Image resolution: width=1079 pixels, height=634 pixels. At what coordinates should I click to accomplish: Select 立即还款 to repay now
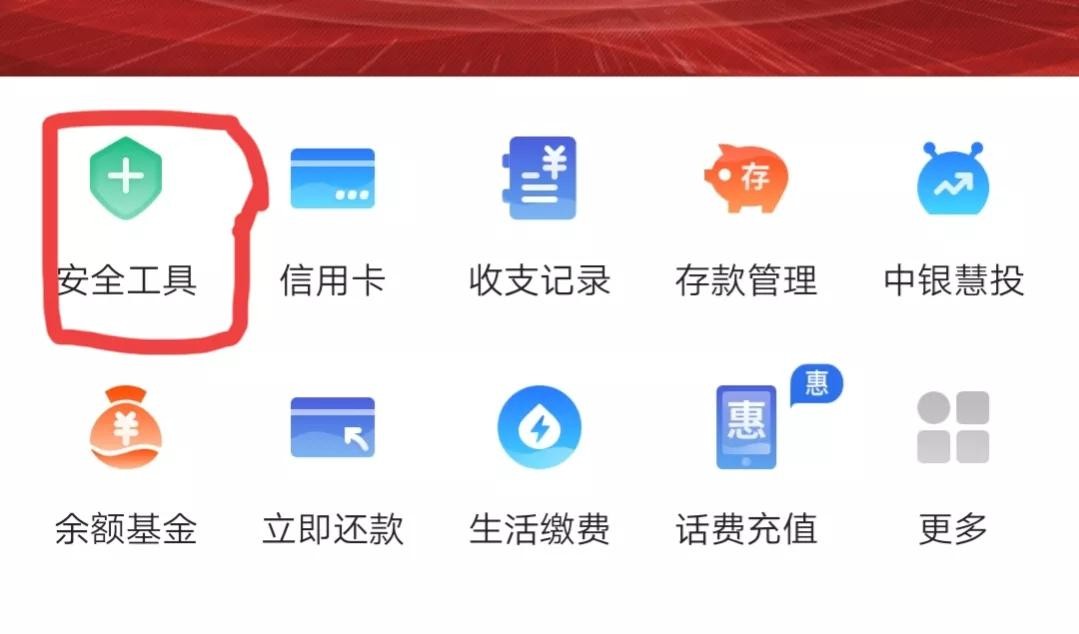point(332,429)
